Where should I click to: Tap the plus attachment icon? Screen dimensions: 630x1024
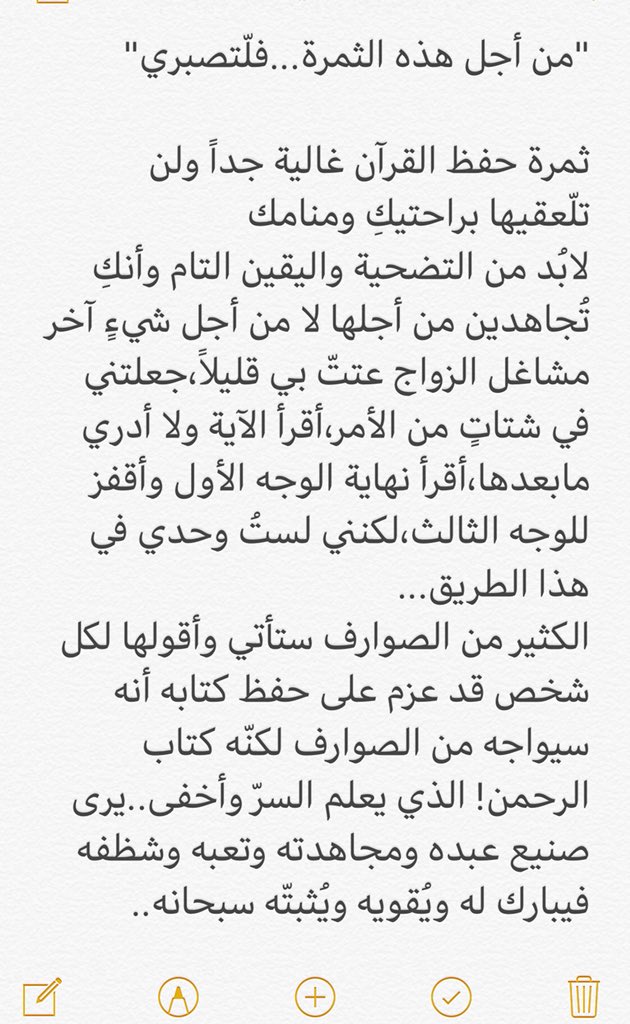point(315,996)
